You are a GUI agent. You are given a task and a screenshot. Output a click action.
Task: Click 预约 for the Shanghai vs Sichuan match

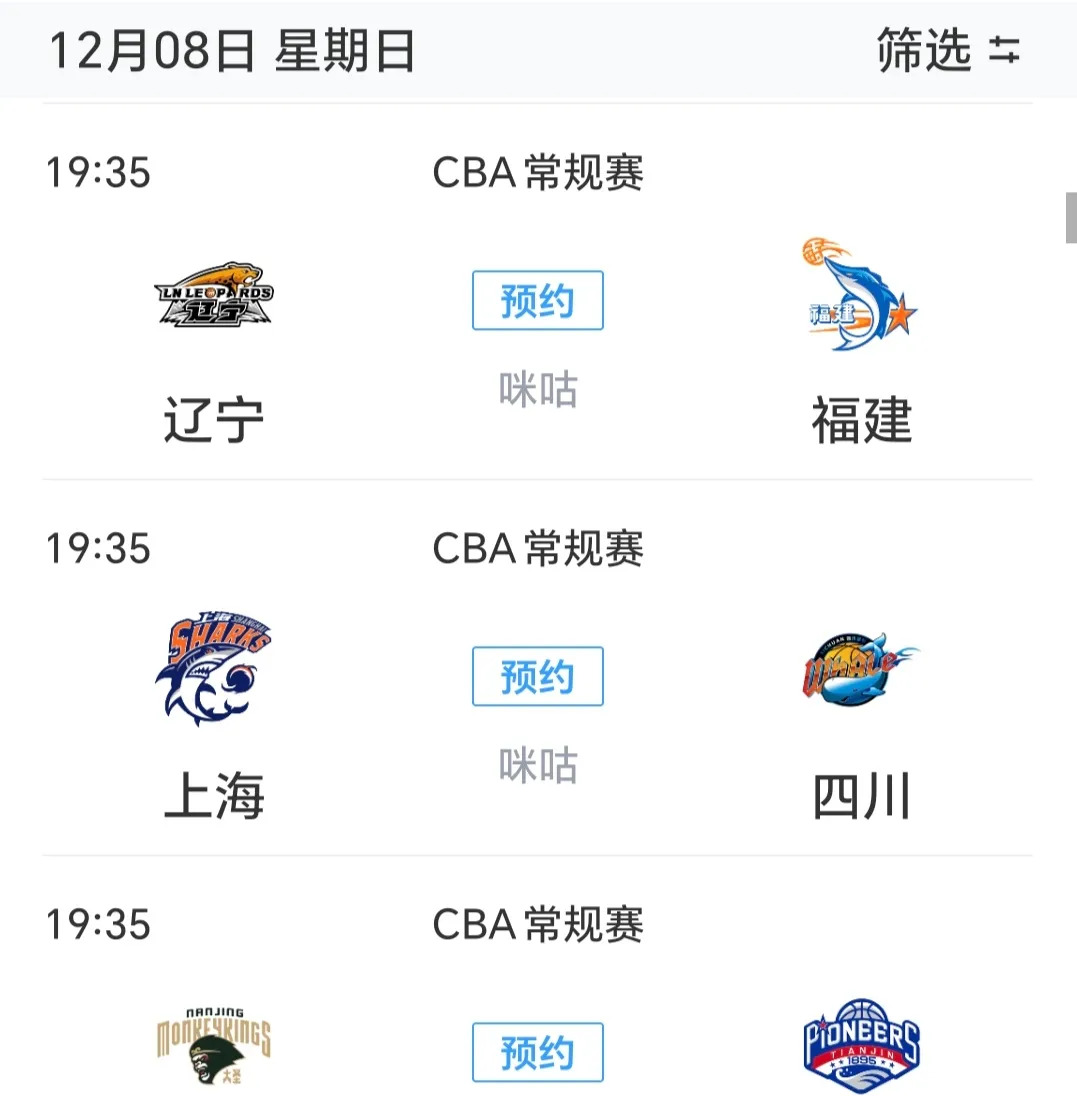point(537,675)
